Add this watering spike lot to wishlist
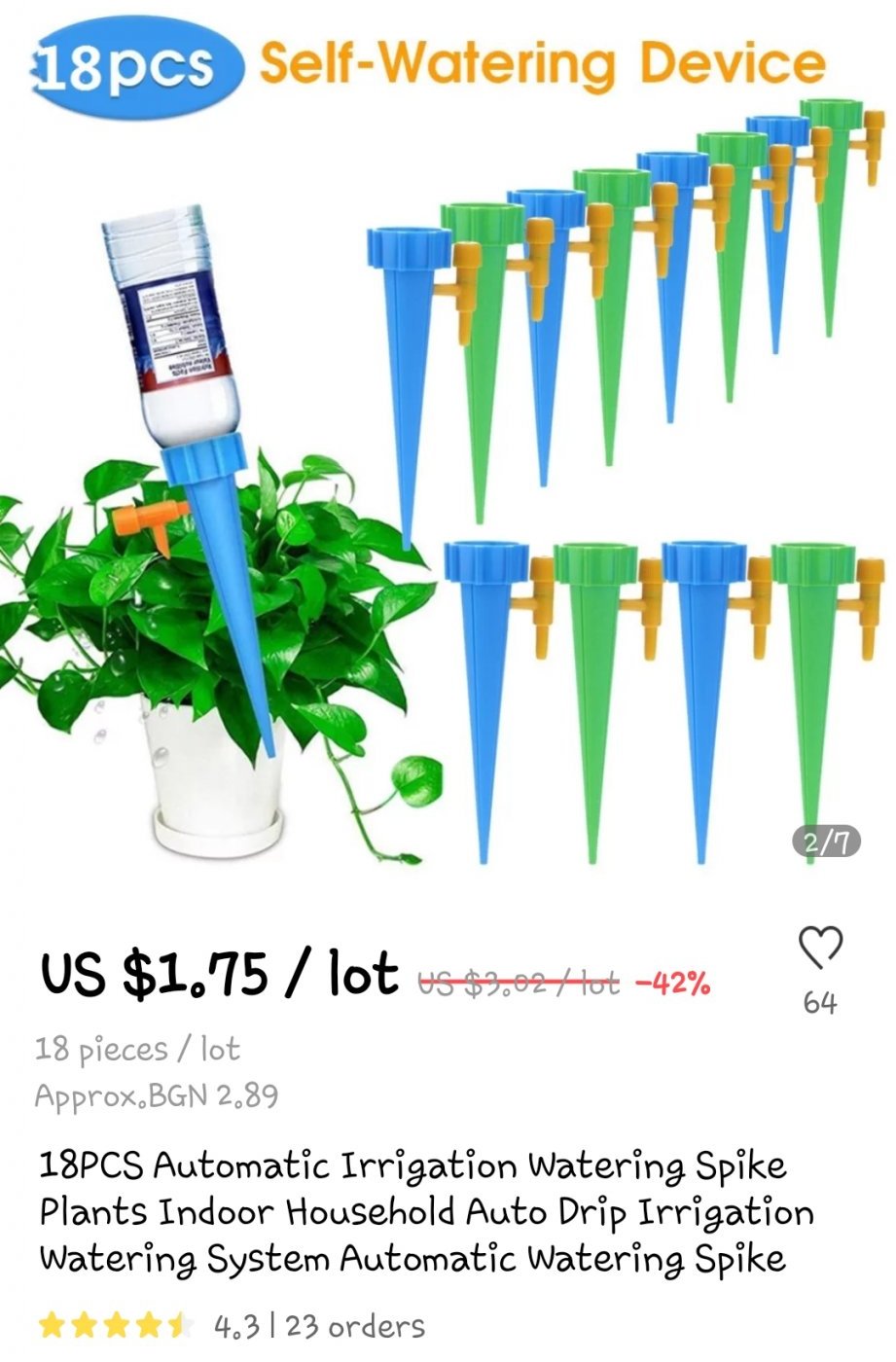 point(819,947)
